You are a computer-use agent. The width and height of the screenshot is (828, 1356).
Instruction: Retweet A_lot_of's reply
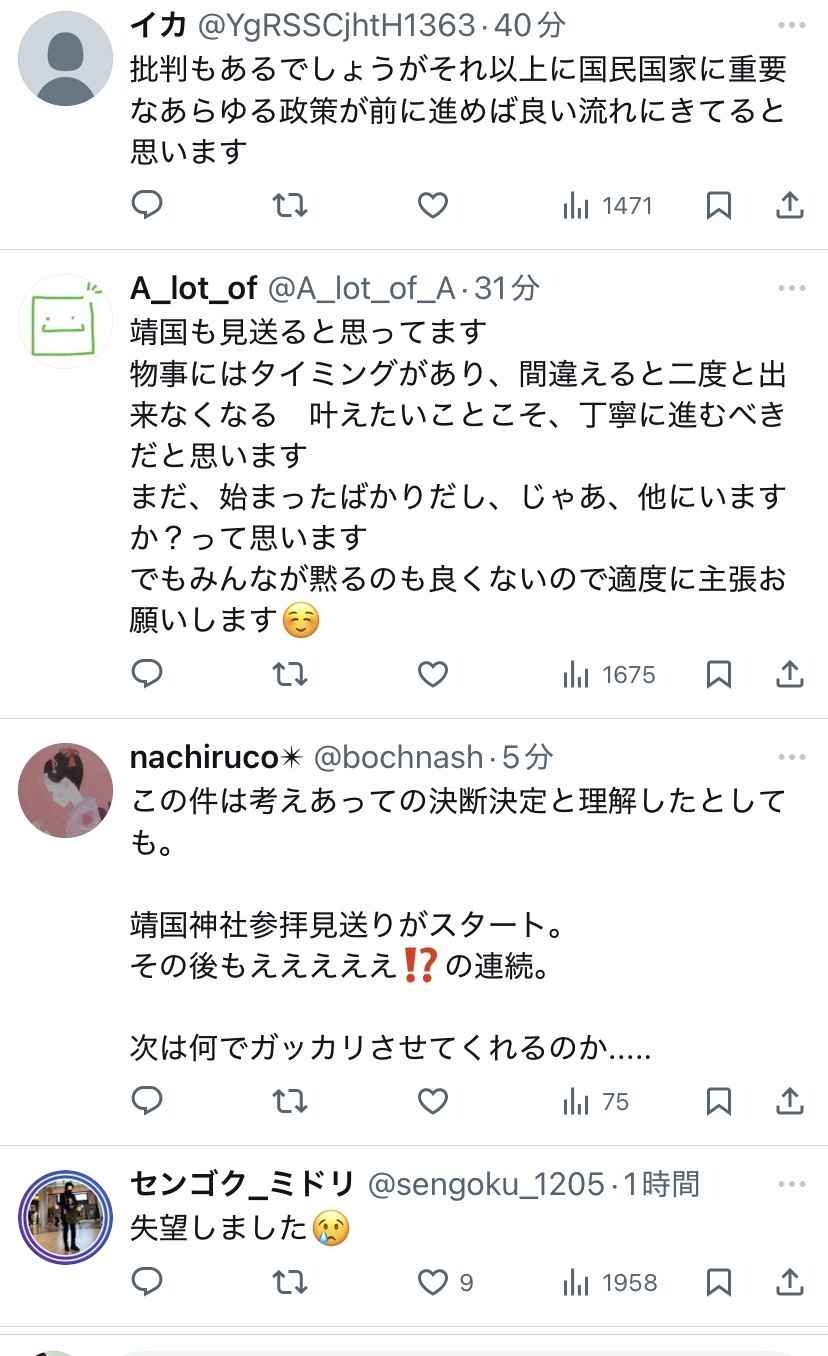pos(289,674)
